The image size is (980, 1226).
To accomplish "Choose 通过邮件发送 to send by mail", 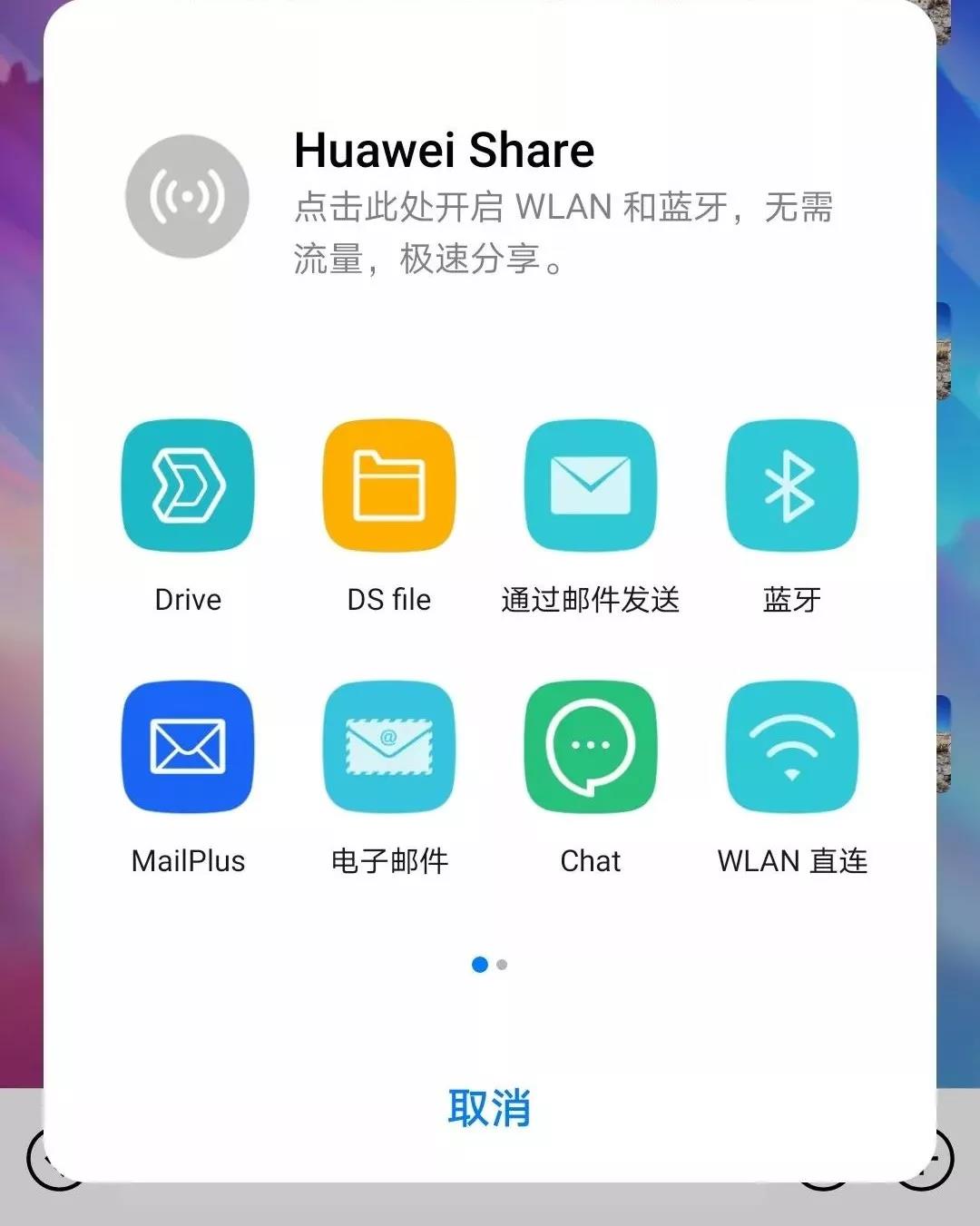I will [591, 486].
